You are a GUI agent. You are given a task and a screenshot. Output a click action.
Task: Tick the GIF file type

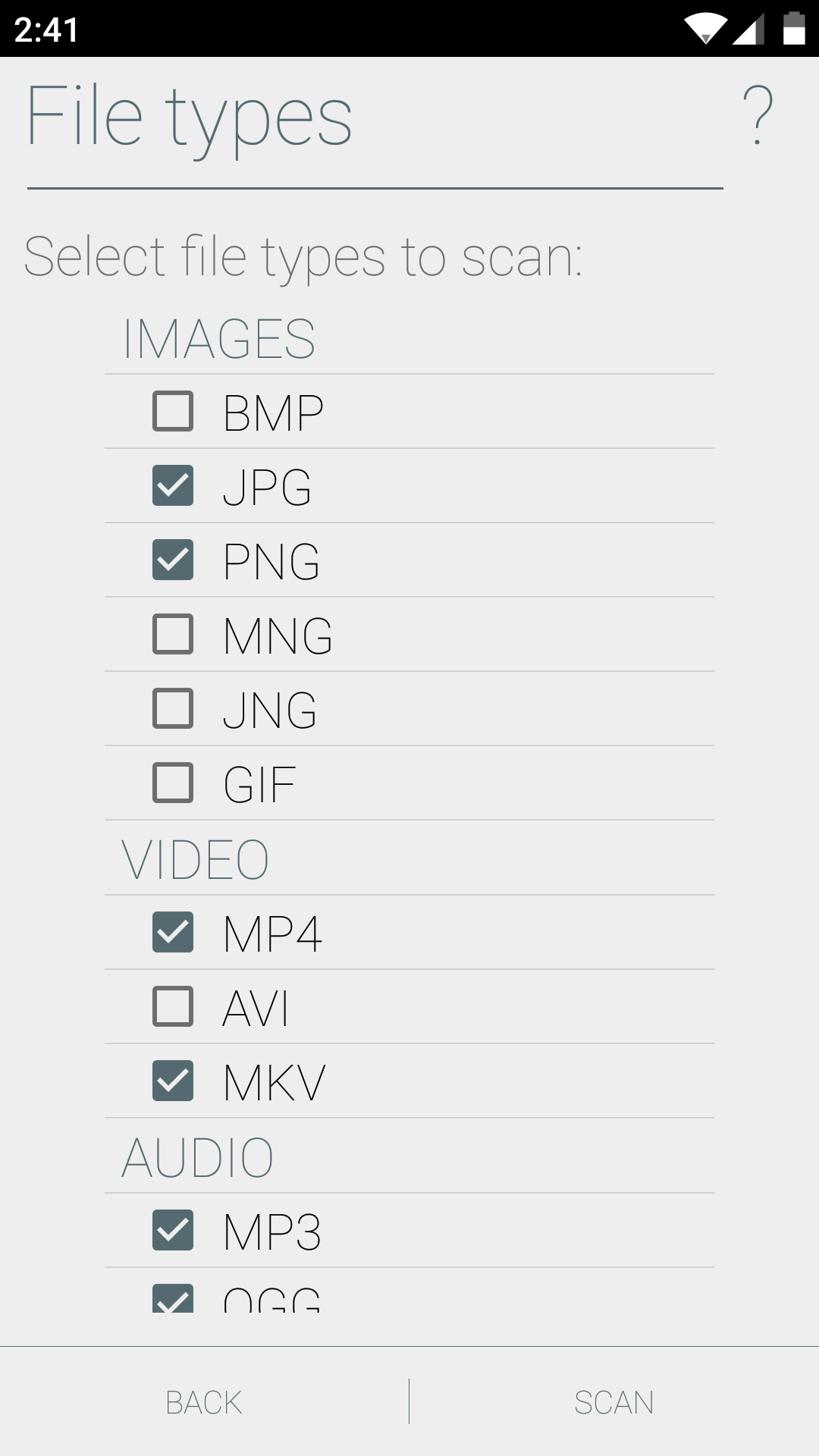173,783
